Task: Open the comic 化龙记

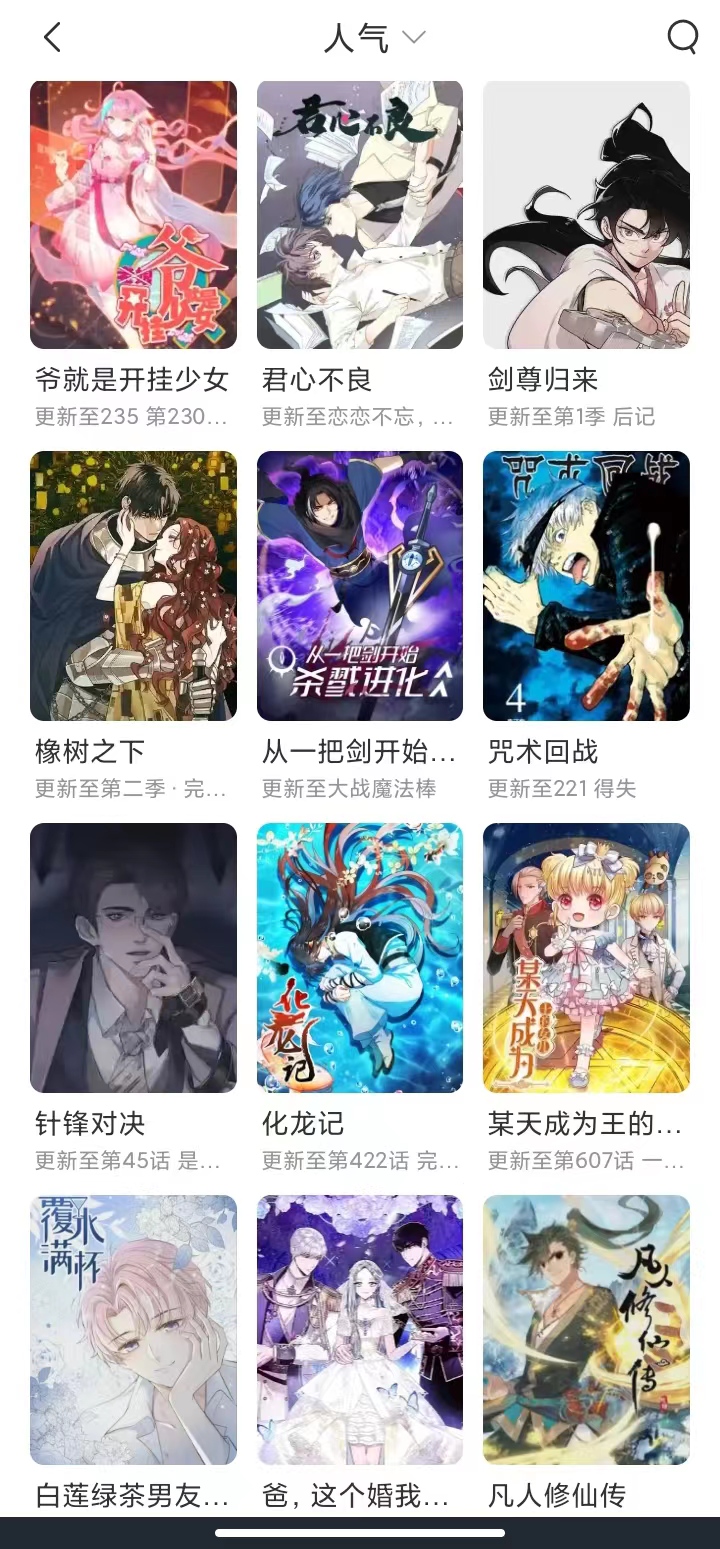Action: [360, 958]
